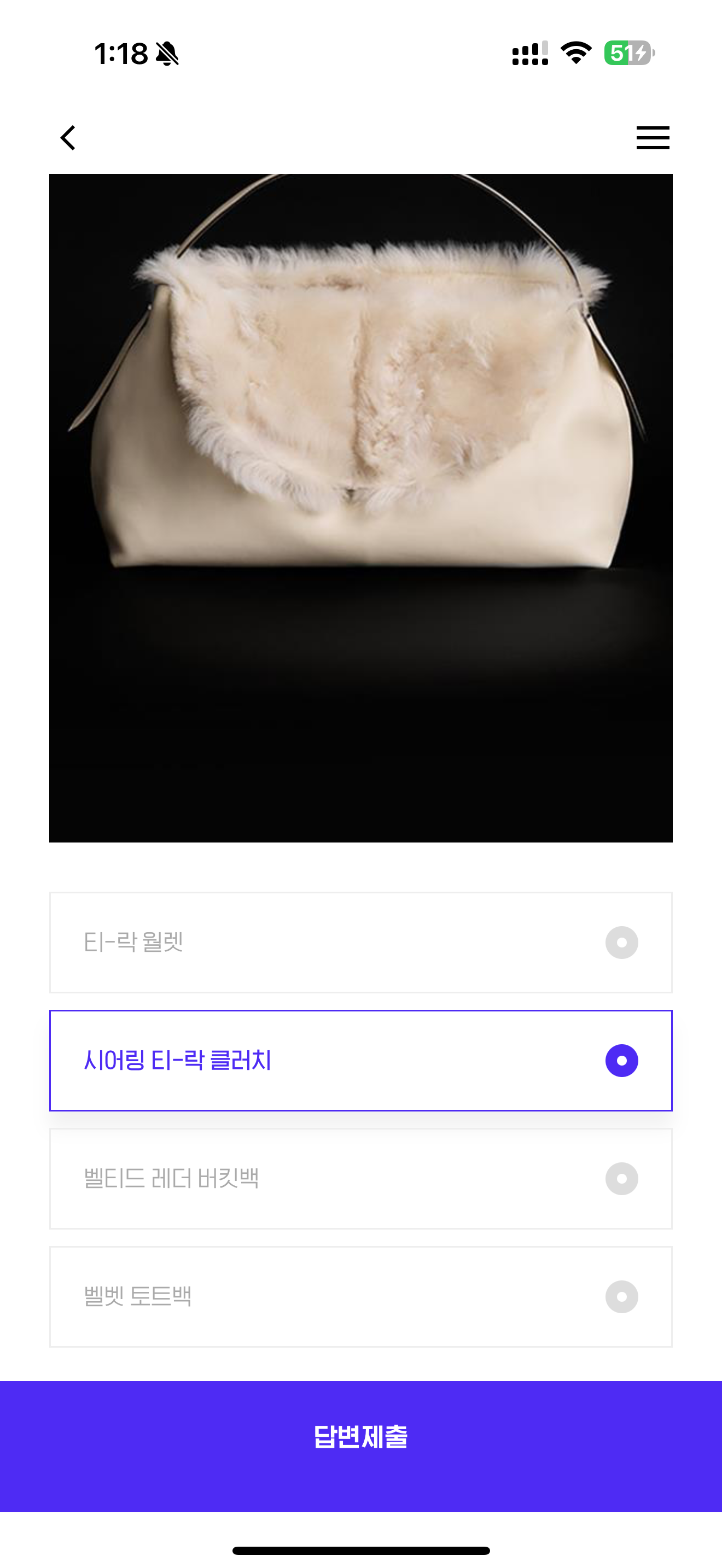722x1568 pixels.
Task: Choose 벨티드 레더 버킷백 as the answer
Action: [361, 1178]
